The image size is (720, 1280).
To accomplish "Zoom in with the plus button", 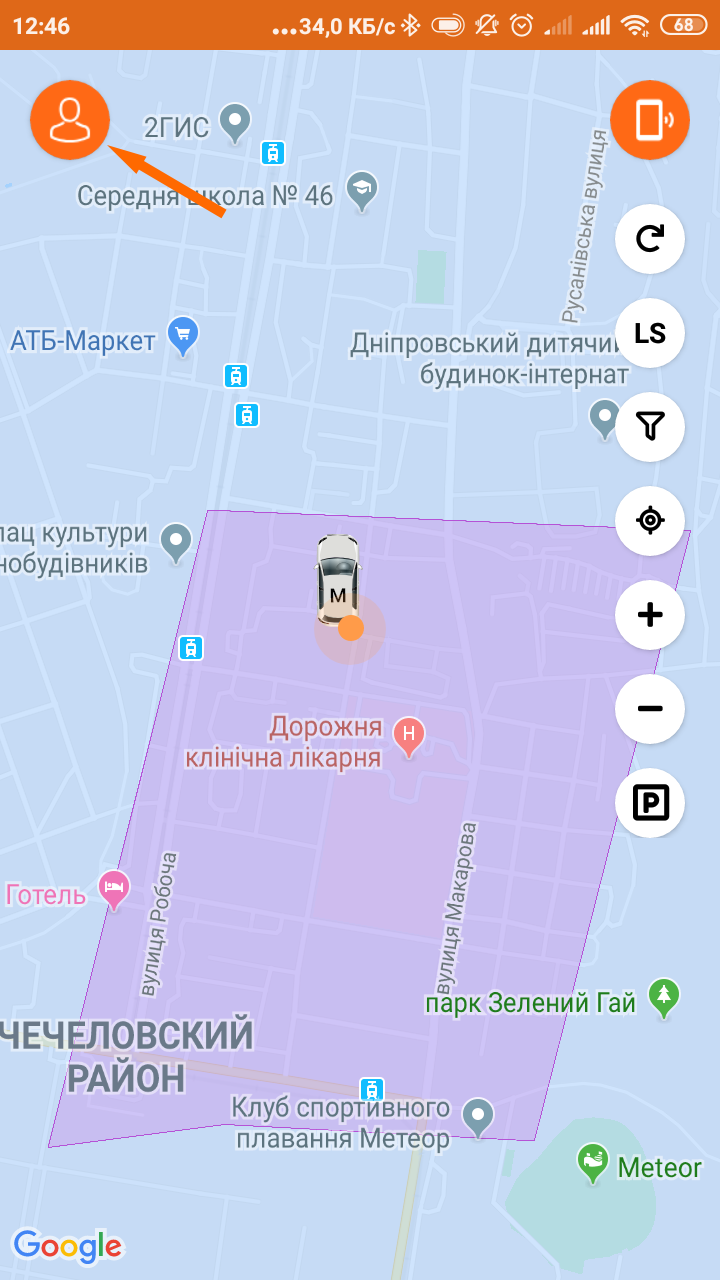I will coord(650,615).
